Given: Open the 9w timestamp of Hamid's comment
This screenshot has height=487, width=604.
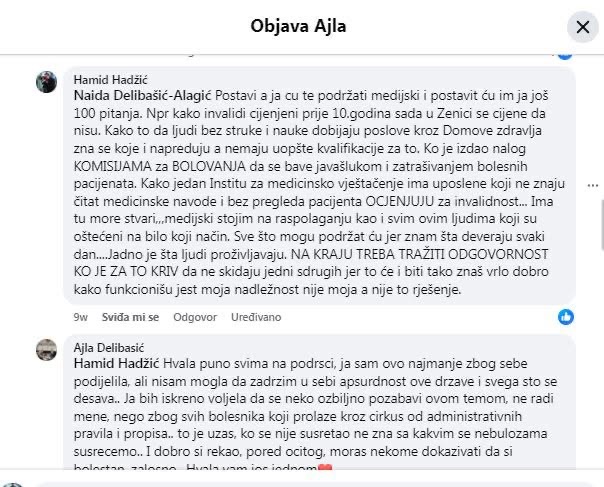Looking at the screenshot, I should click(x=82, y=317).
